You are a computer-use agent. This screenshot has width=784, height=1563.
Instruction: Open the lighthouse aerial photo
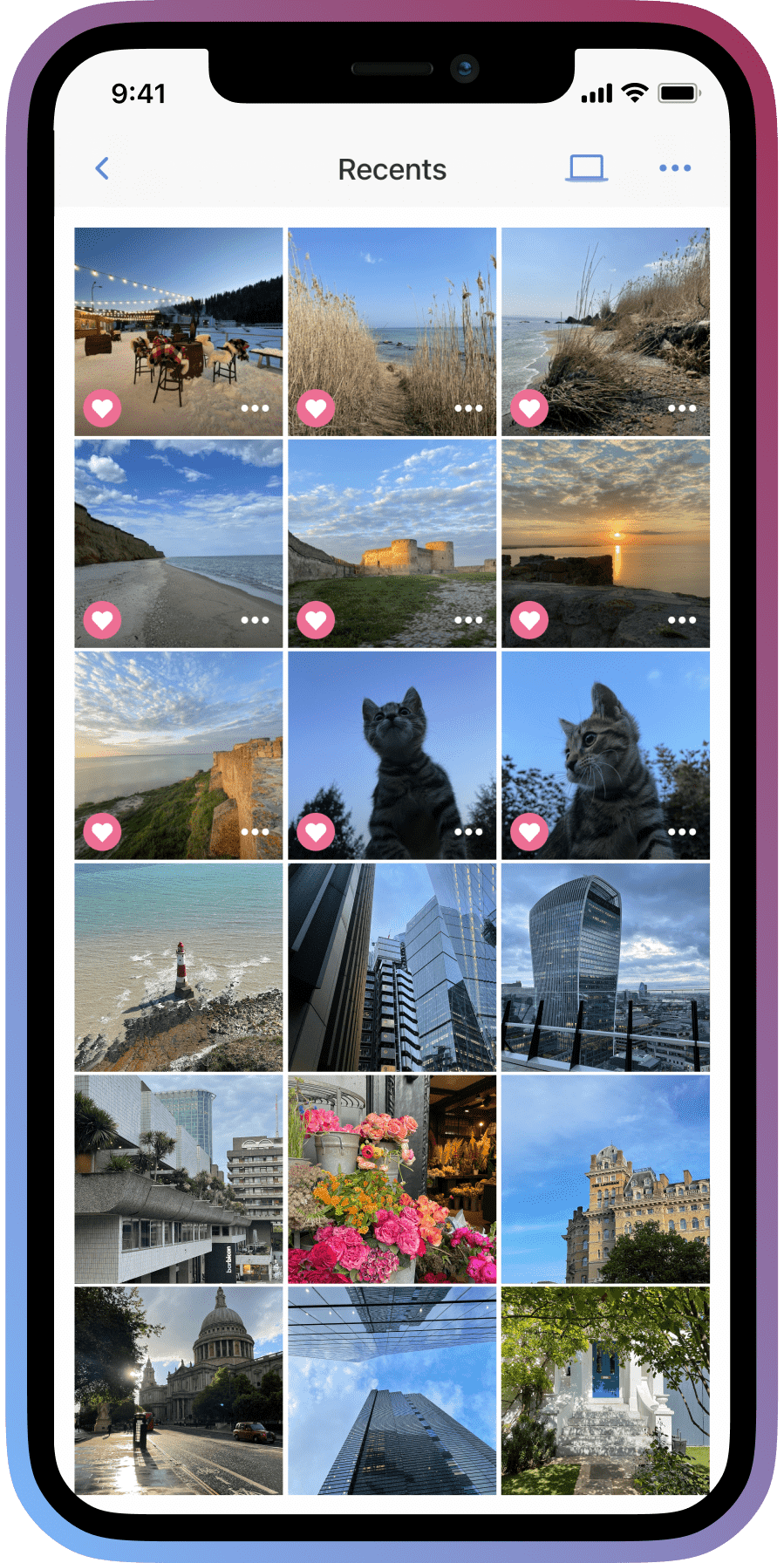[179, 967]
